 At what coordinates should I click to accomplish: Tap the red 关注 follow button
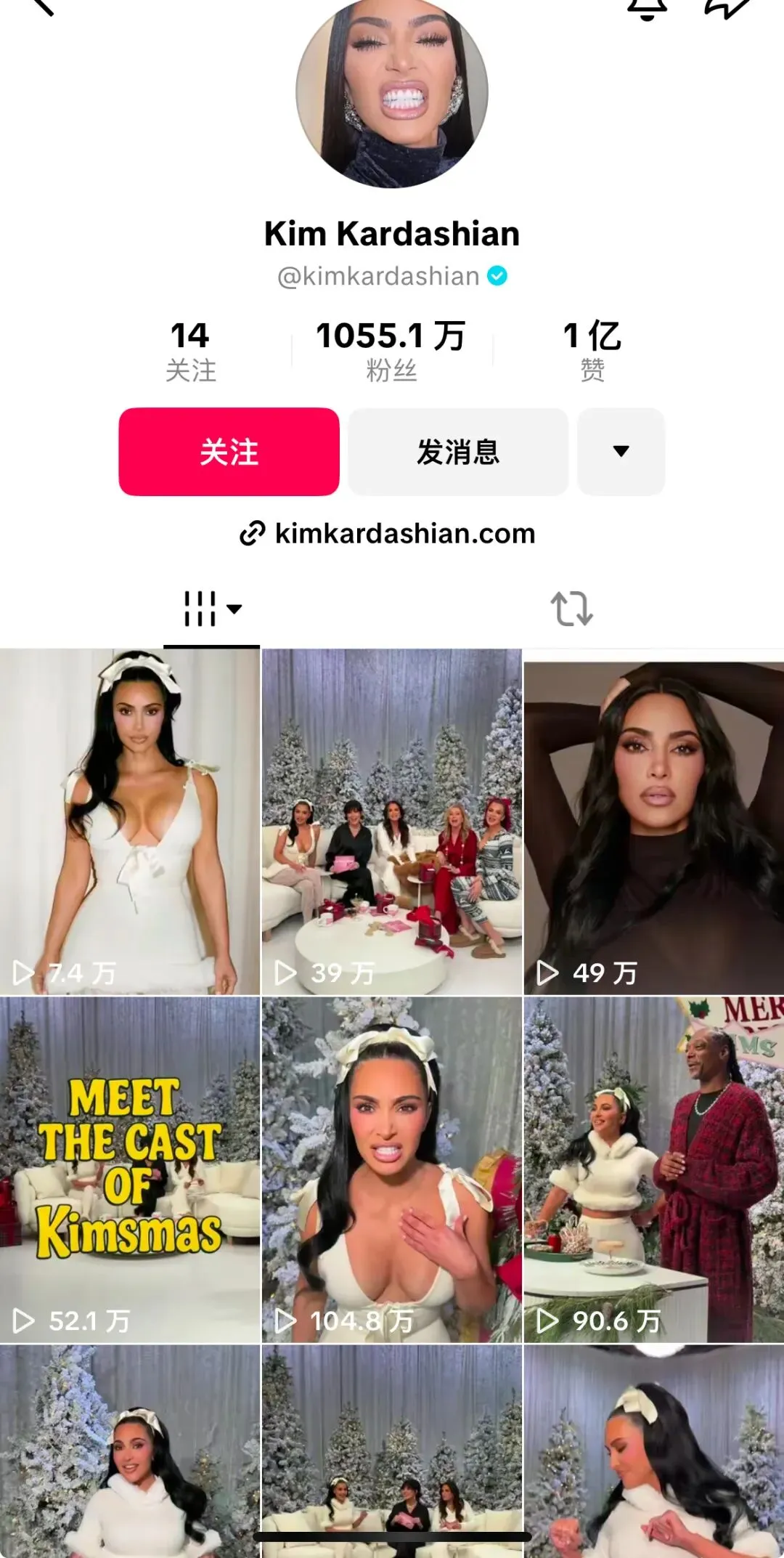tap(229, 452)
